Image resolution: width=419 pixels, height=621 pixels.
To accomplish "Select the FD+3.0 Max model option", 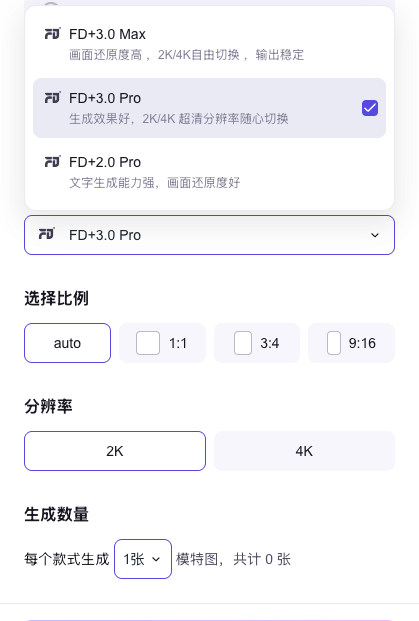I will [209, 44].
